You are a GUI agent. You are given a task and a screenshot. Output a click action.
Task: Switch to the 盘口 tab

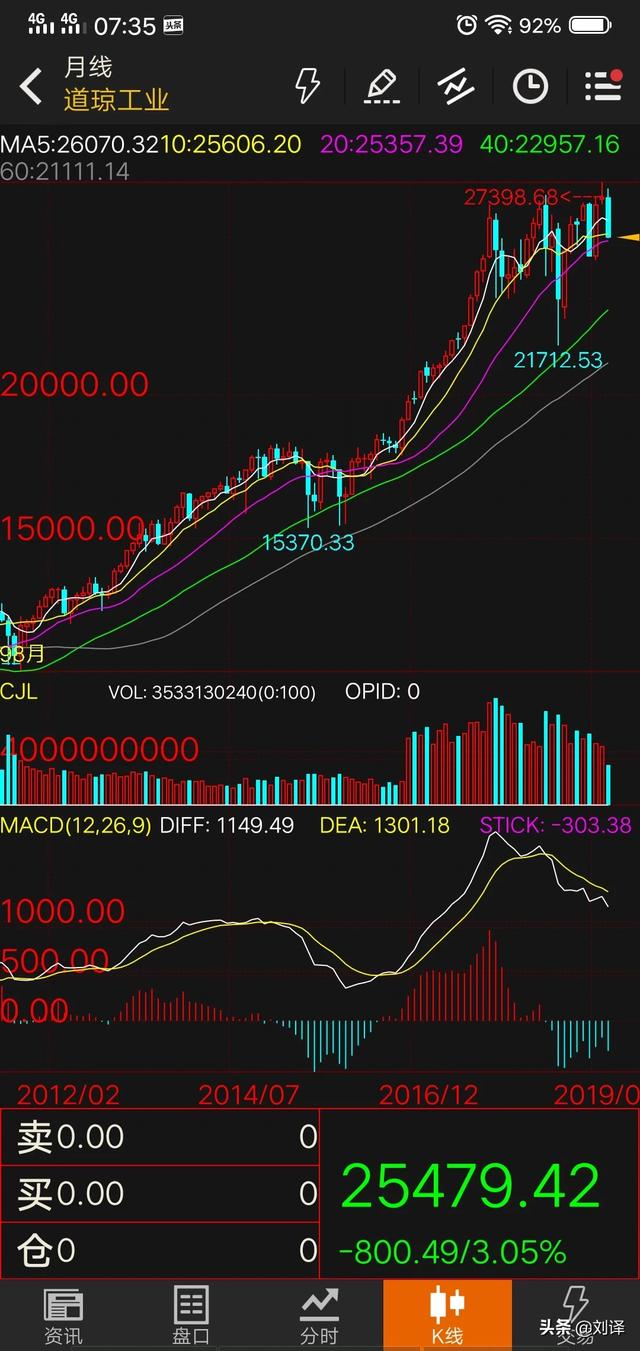pyautogui.click(x=191, y=1315)
